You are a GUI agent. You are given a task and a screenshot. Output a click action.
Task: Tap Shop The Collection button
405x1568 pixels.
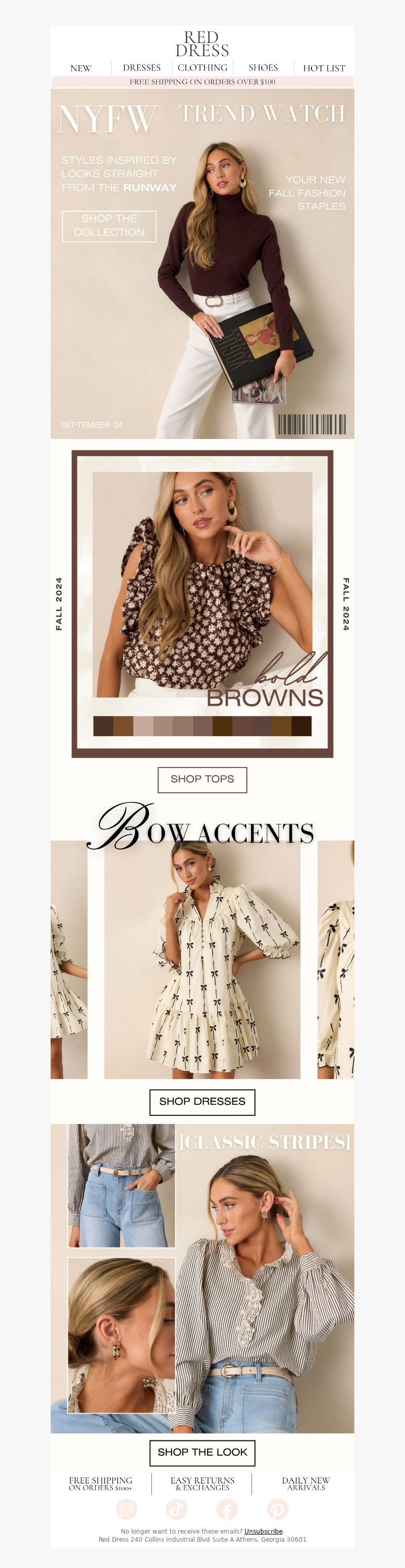pyautogui.click(x=109, y=226)
